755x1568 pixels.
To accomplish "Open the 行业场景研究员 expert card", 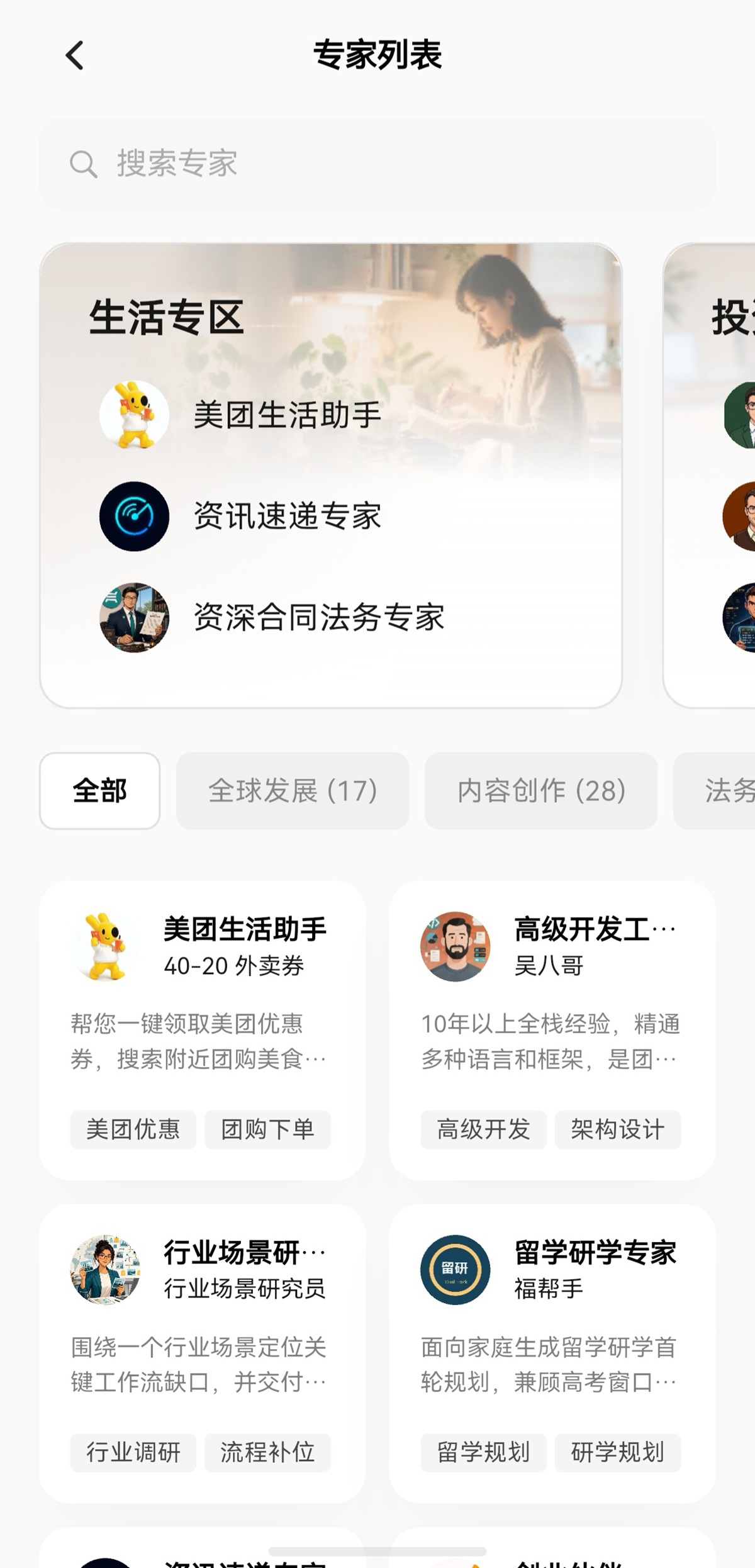I will tap(203, 1354).
